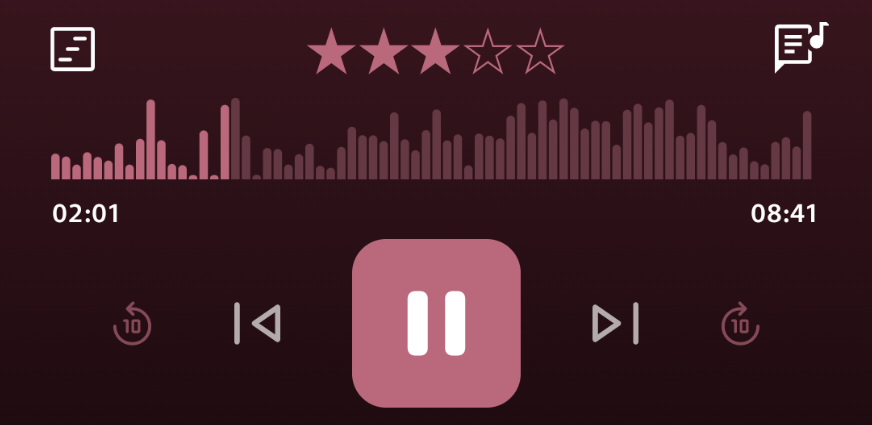Open the lyrics icon

(x=800, y=47)
